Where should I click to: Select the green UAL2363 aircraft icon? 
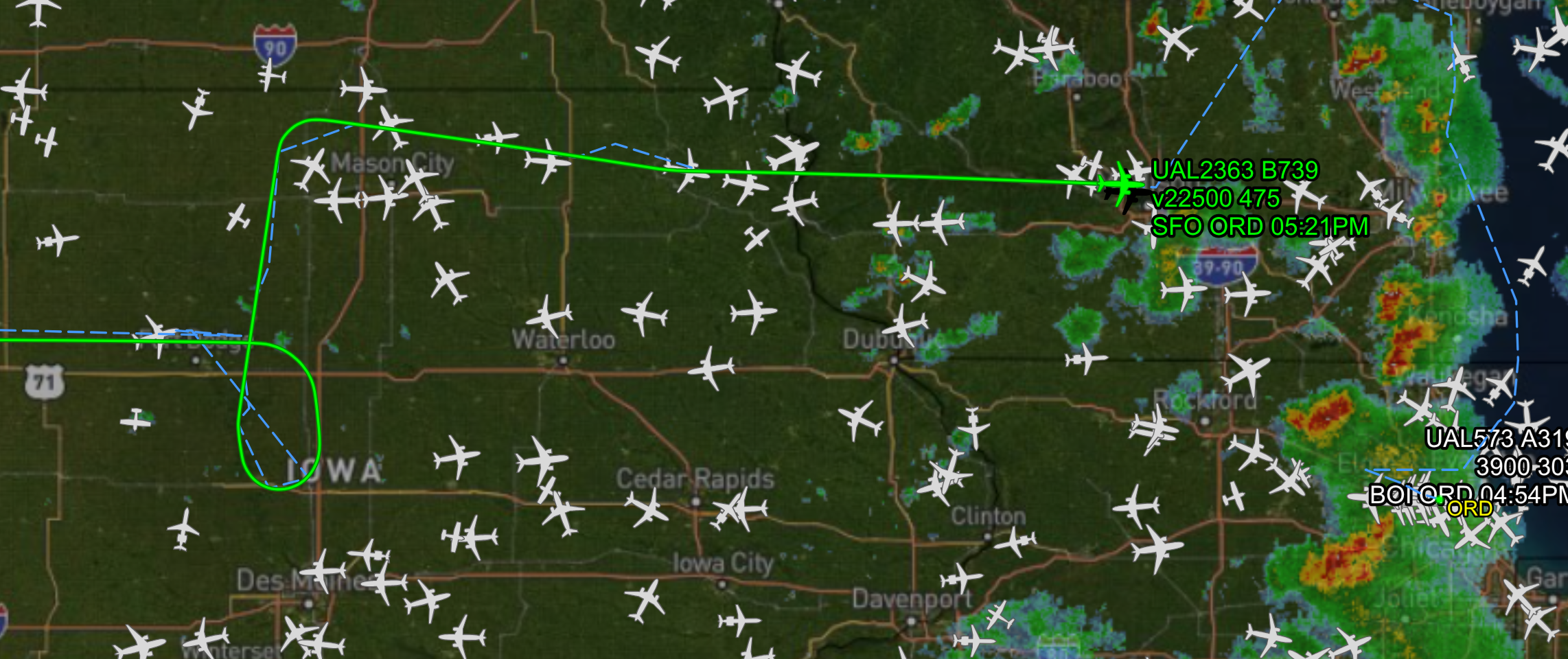pos(1120,184)
